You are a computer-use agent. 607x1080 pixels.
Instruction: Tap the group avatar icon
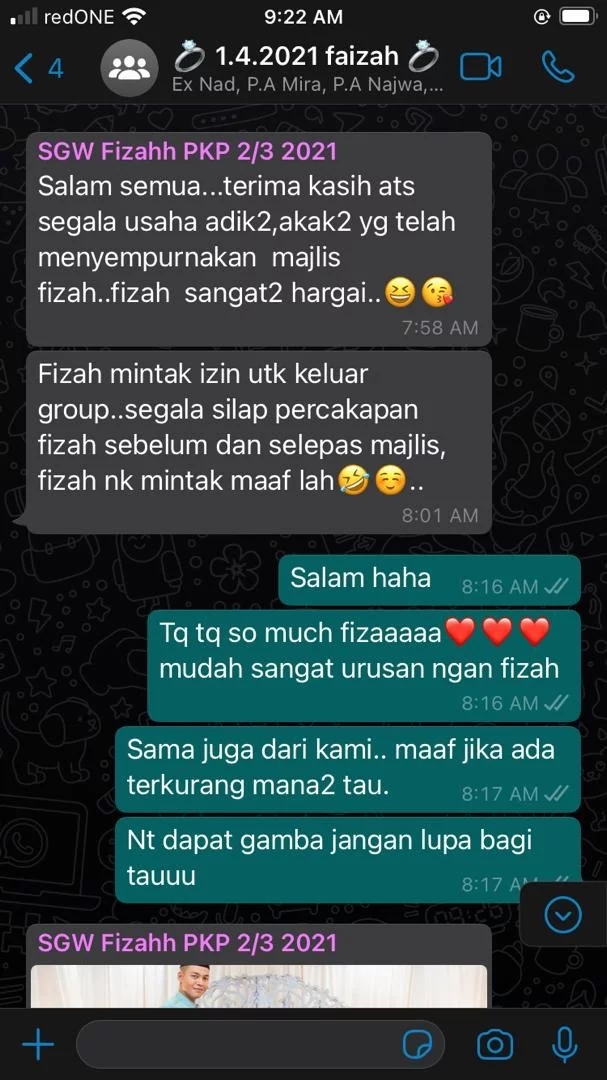127,68
